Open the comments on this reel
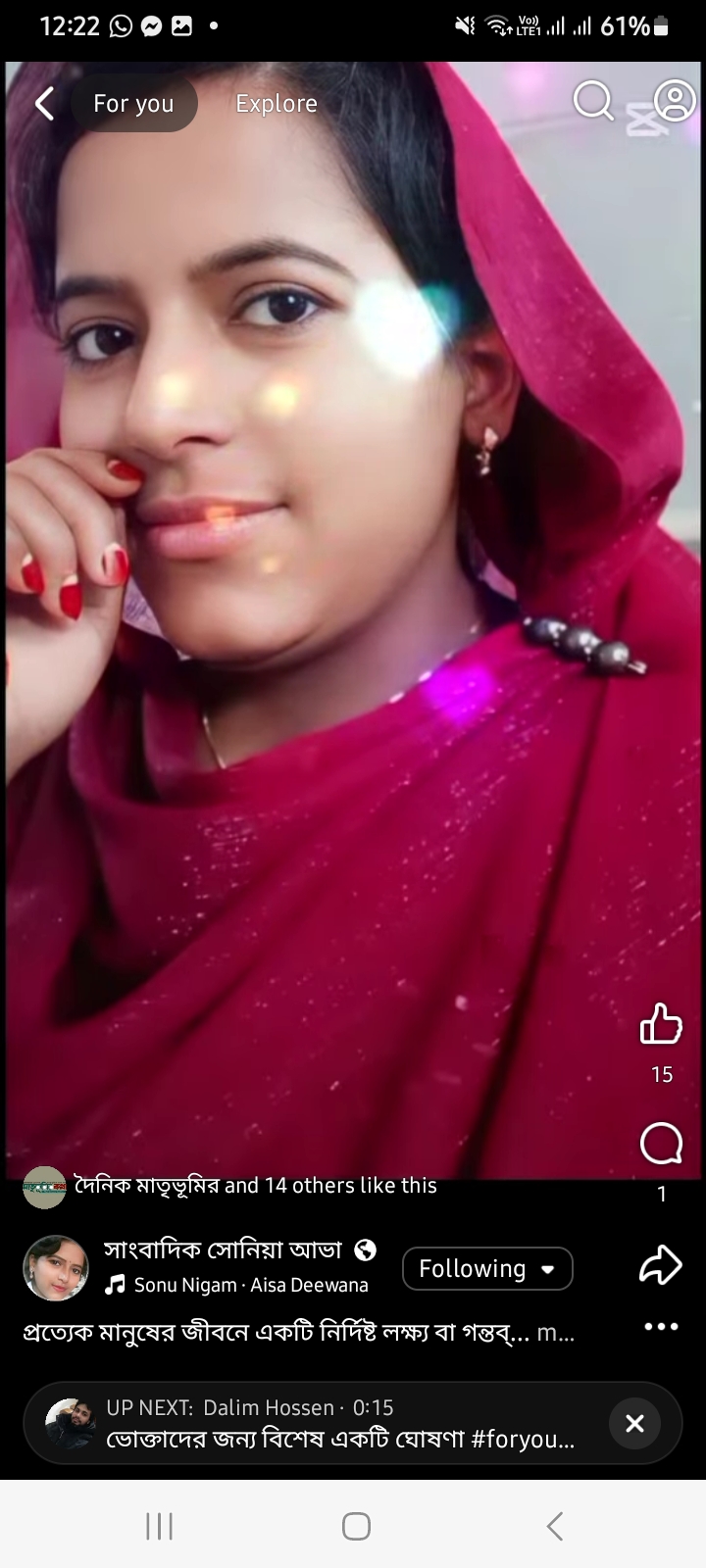The image size is (706, 1568). click(661, 1143)
